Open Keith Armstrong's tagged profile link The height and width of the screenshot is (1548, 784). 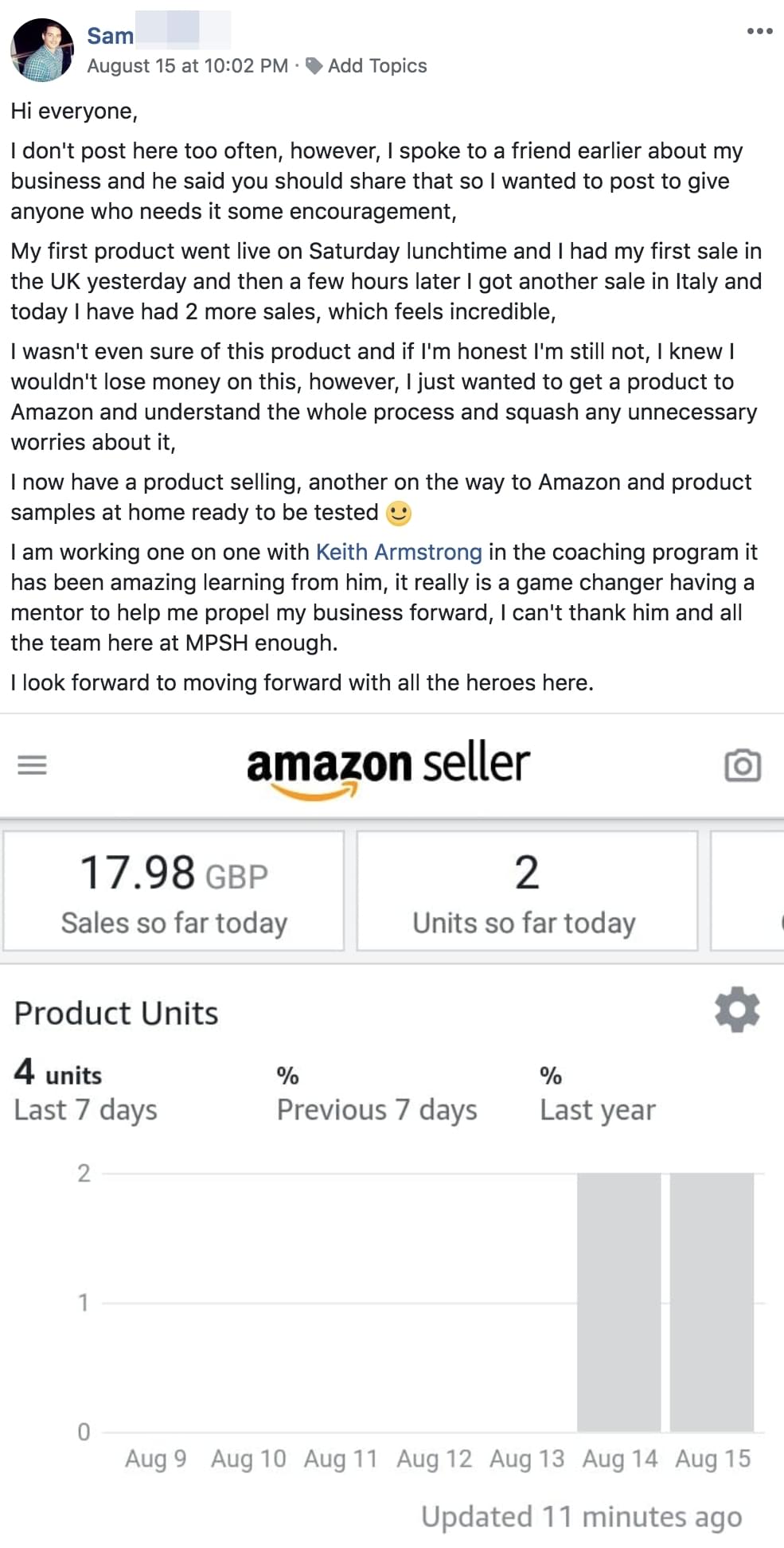399,552
